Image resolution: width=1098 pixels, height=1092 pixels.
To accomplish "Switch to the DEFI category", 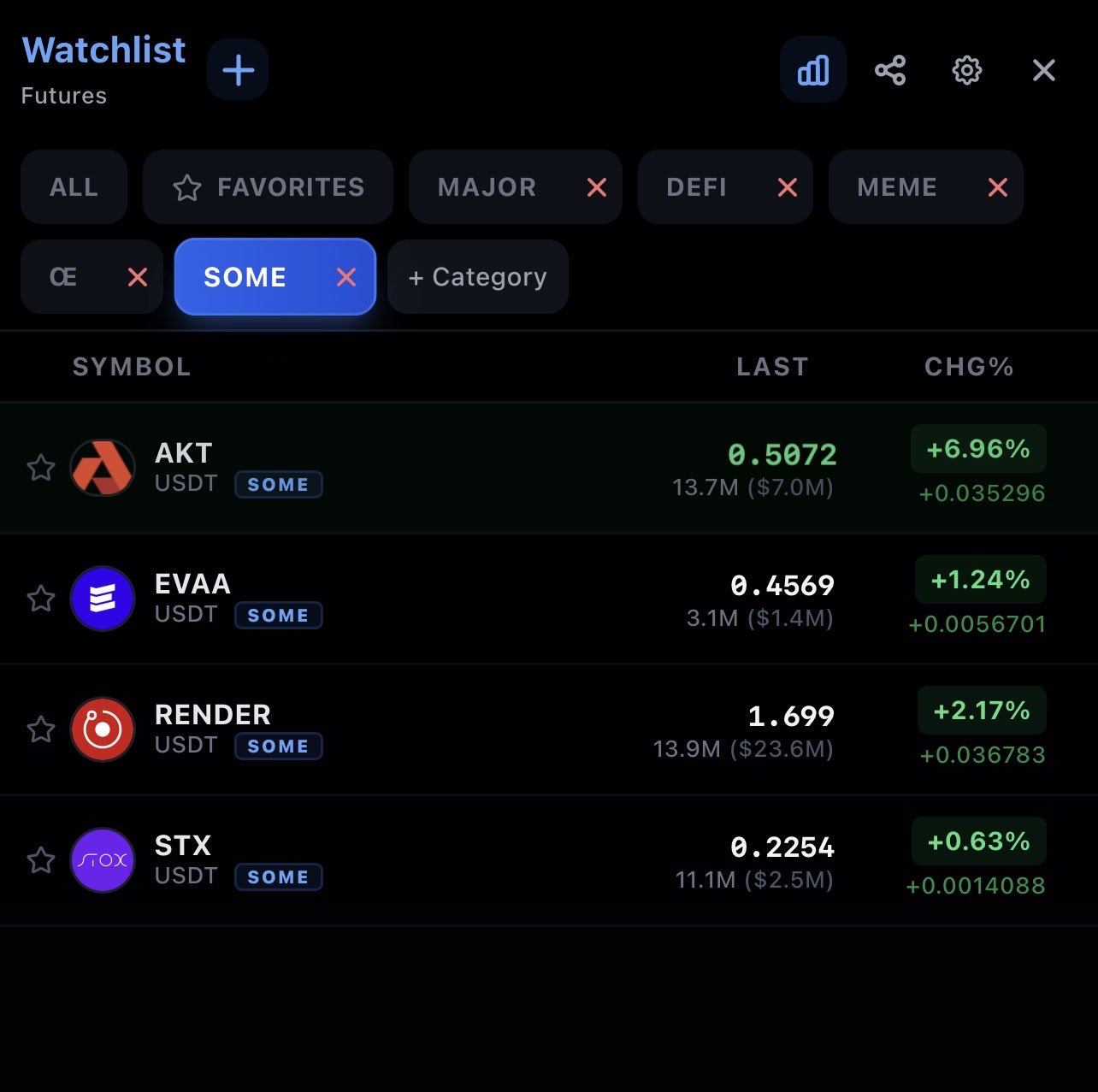I will [696, 186].
